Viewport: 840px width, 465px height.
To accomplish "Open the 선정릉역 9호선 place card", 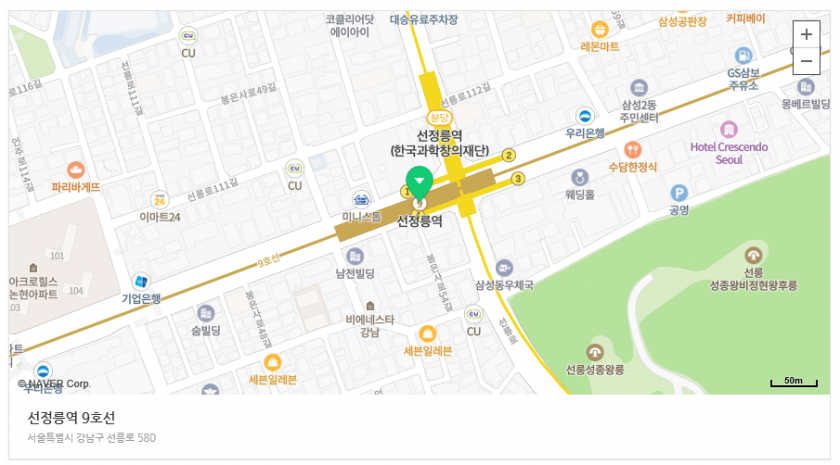I will click(72, 417).
